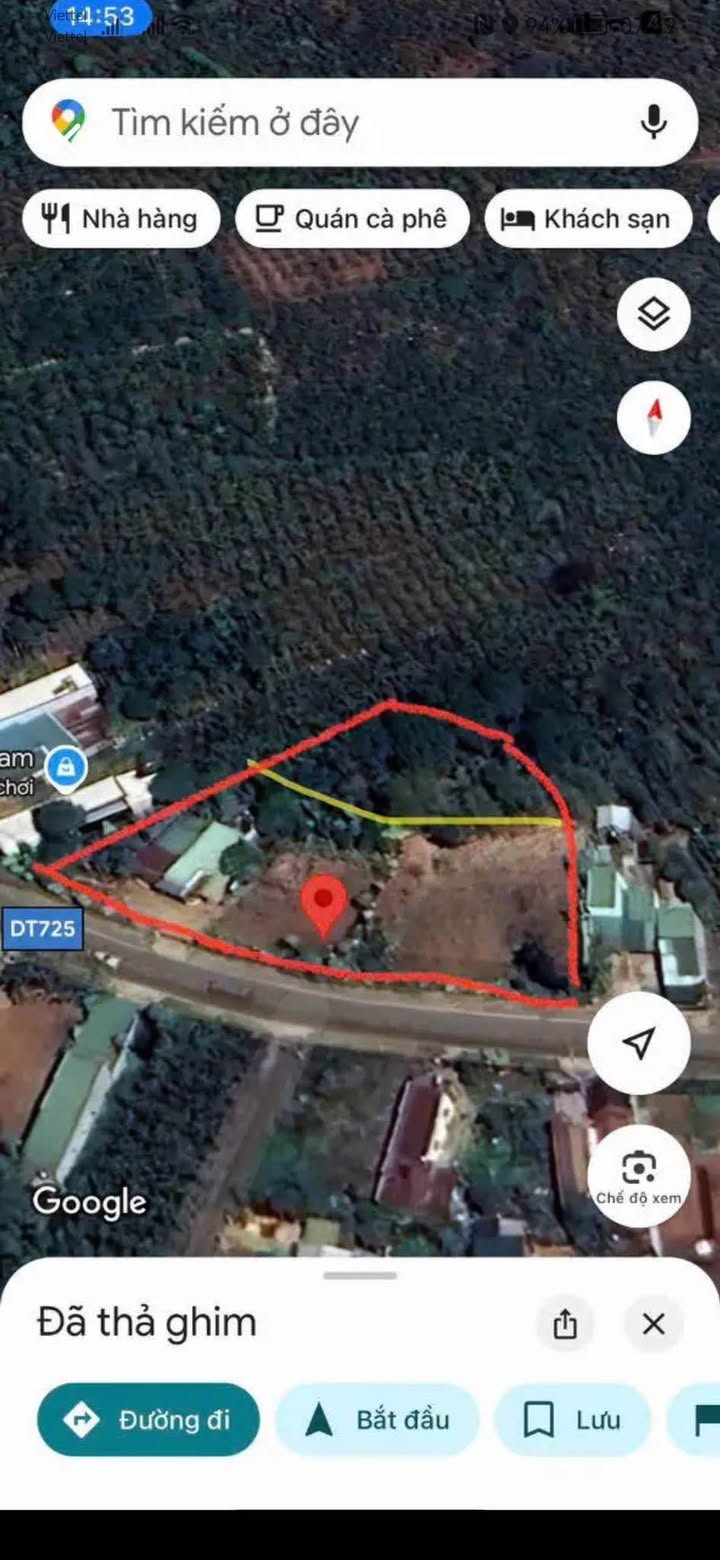Screen dimensions: 720x1560
Task: Share the dropped pin
Action: [565, 1324]
